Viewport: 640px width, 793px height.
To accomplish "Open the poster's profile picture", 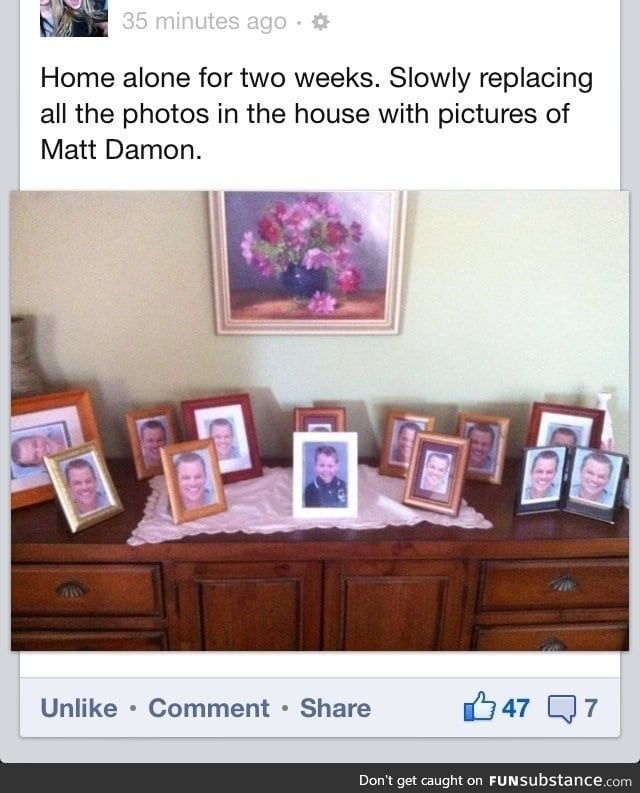I will pos(73,18).
